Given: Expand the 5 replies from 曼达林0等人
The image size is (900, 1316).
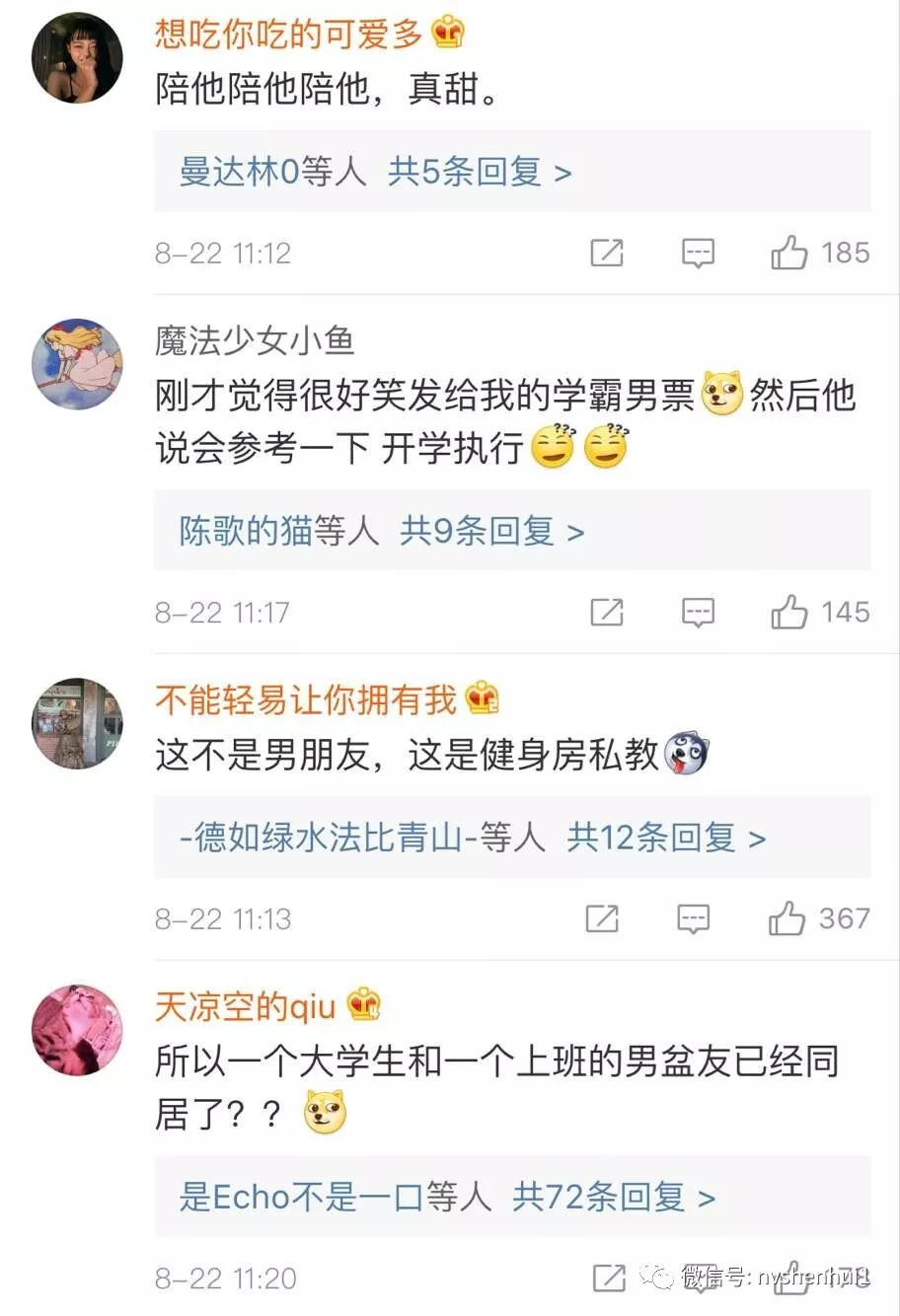Looking at the screenshot, I should 375,173.
